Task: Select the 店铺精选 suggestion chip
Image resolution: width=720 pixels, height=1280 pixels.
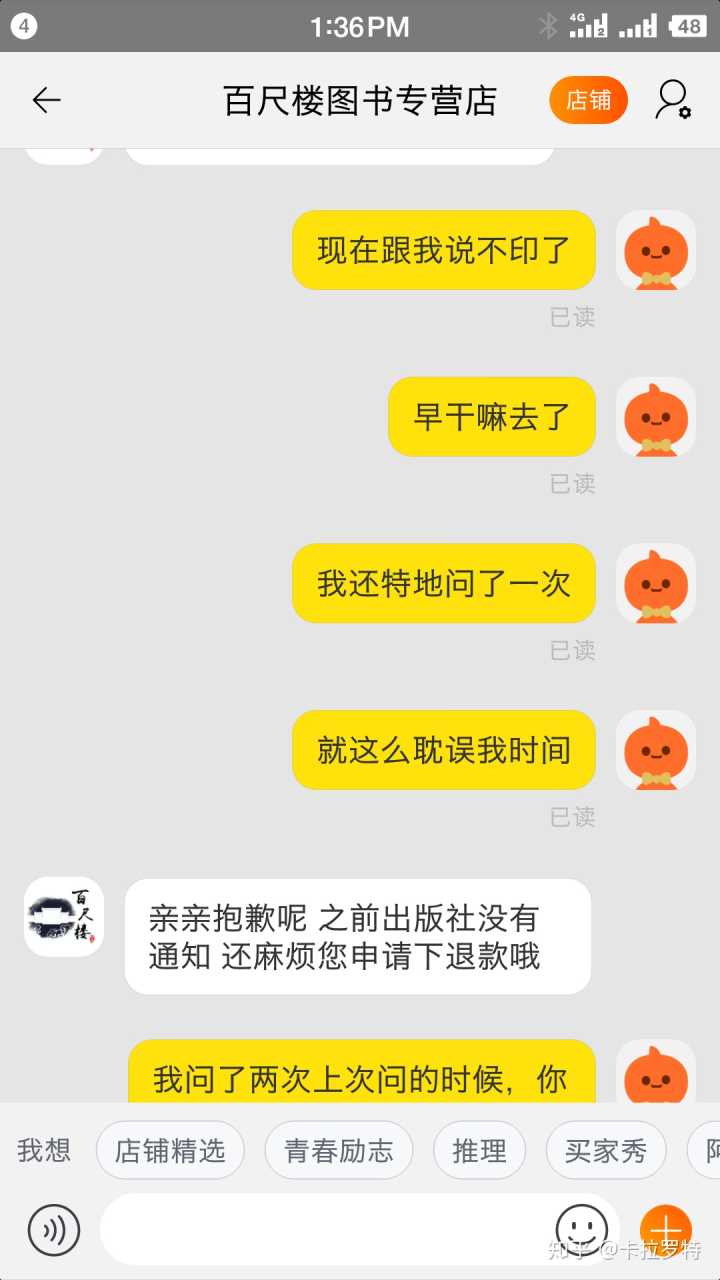Action: pyautogui.click(x=170, y=1151)
